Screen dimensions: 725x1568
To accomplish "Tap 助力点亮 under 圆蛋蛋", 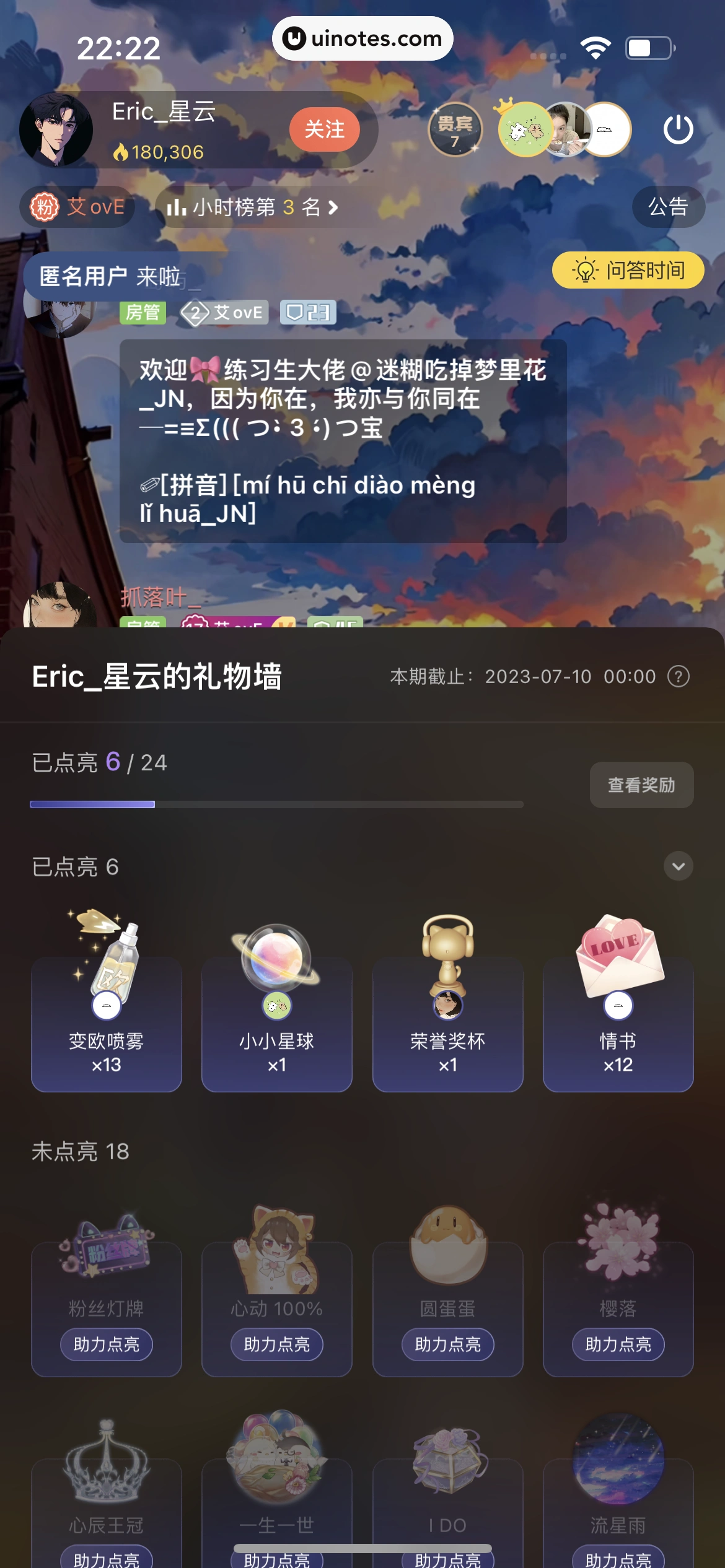I will pyautogui.click(x=448, y=1344).
